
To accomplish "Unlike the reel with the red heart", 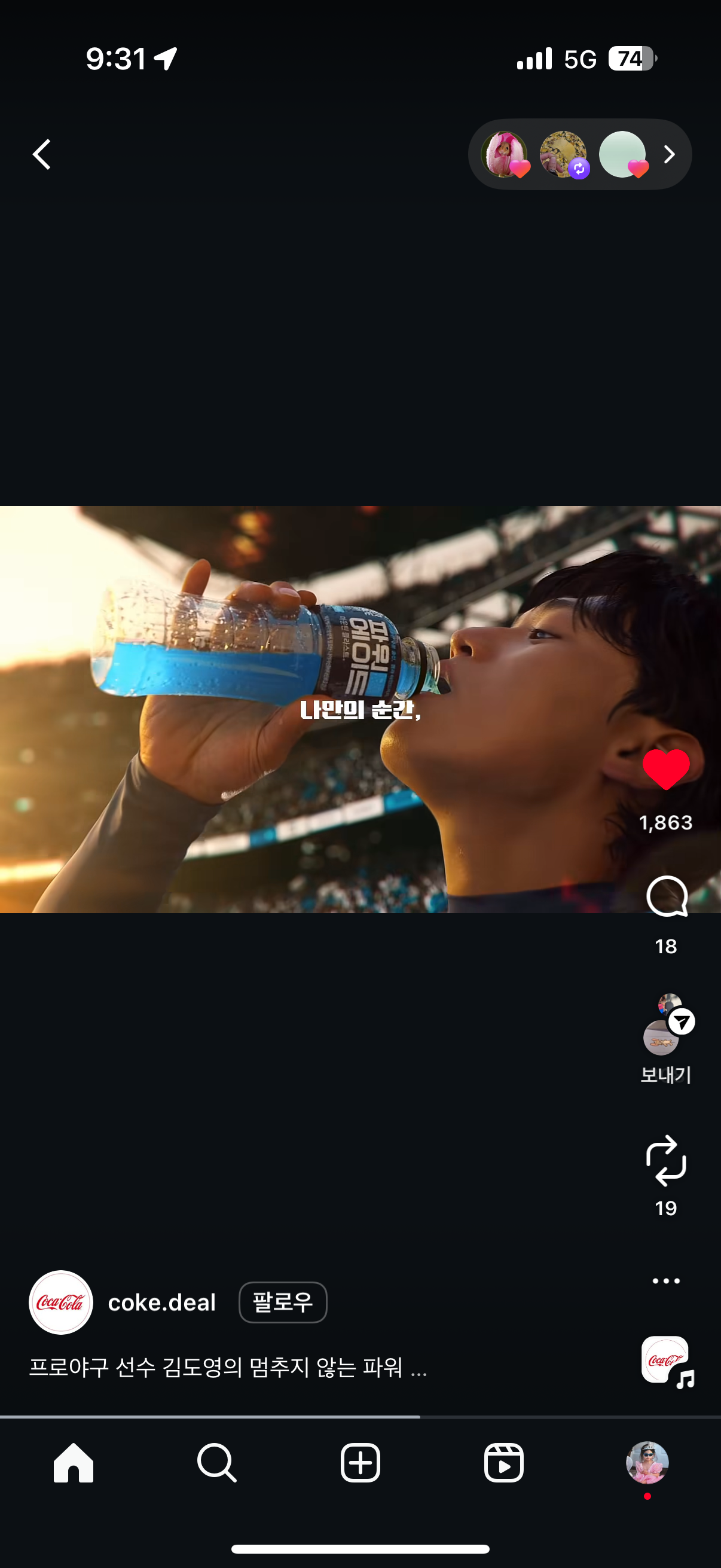I will pos(665,770).
